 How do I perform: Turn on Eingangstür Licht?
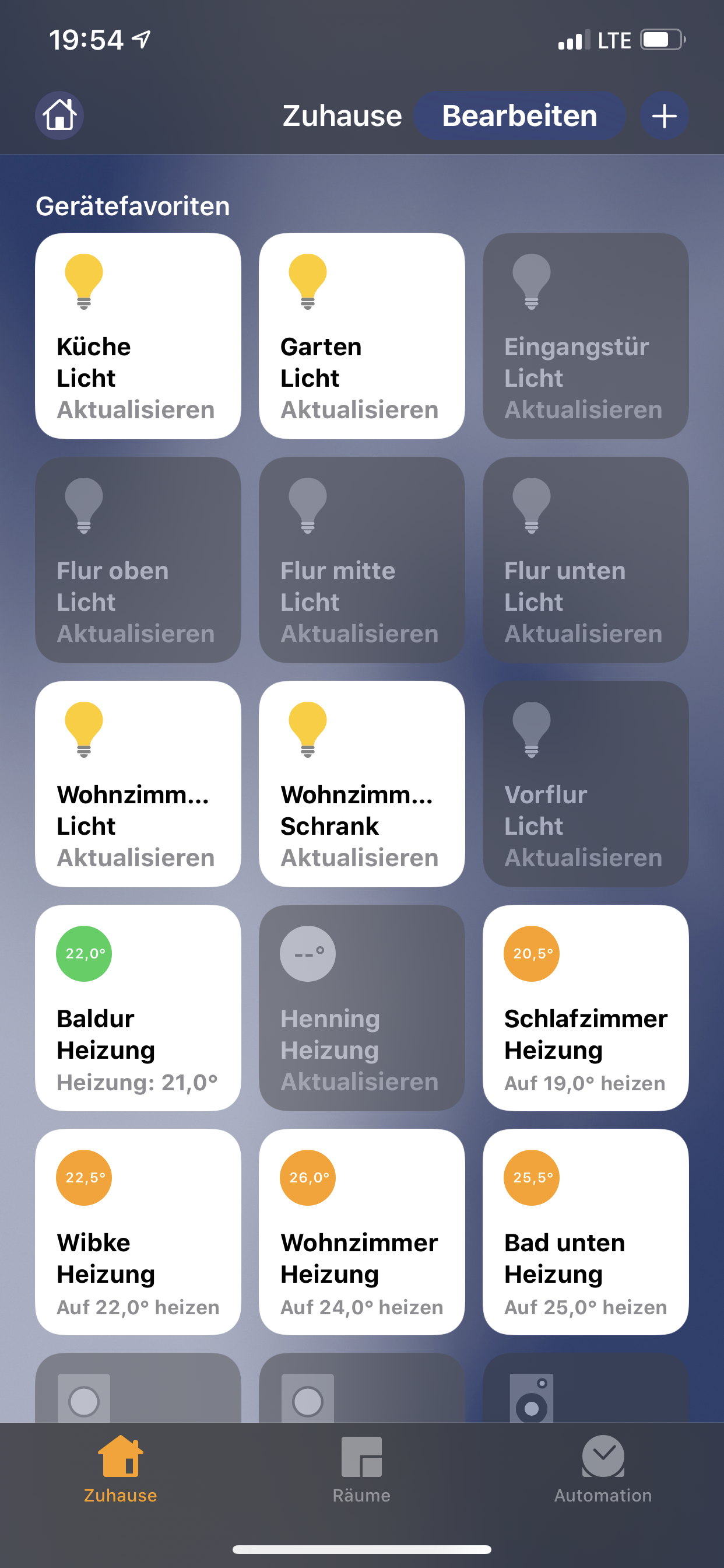coord(585,336)
